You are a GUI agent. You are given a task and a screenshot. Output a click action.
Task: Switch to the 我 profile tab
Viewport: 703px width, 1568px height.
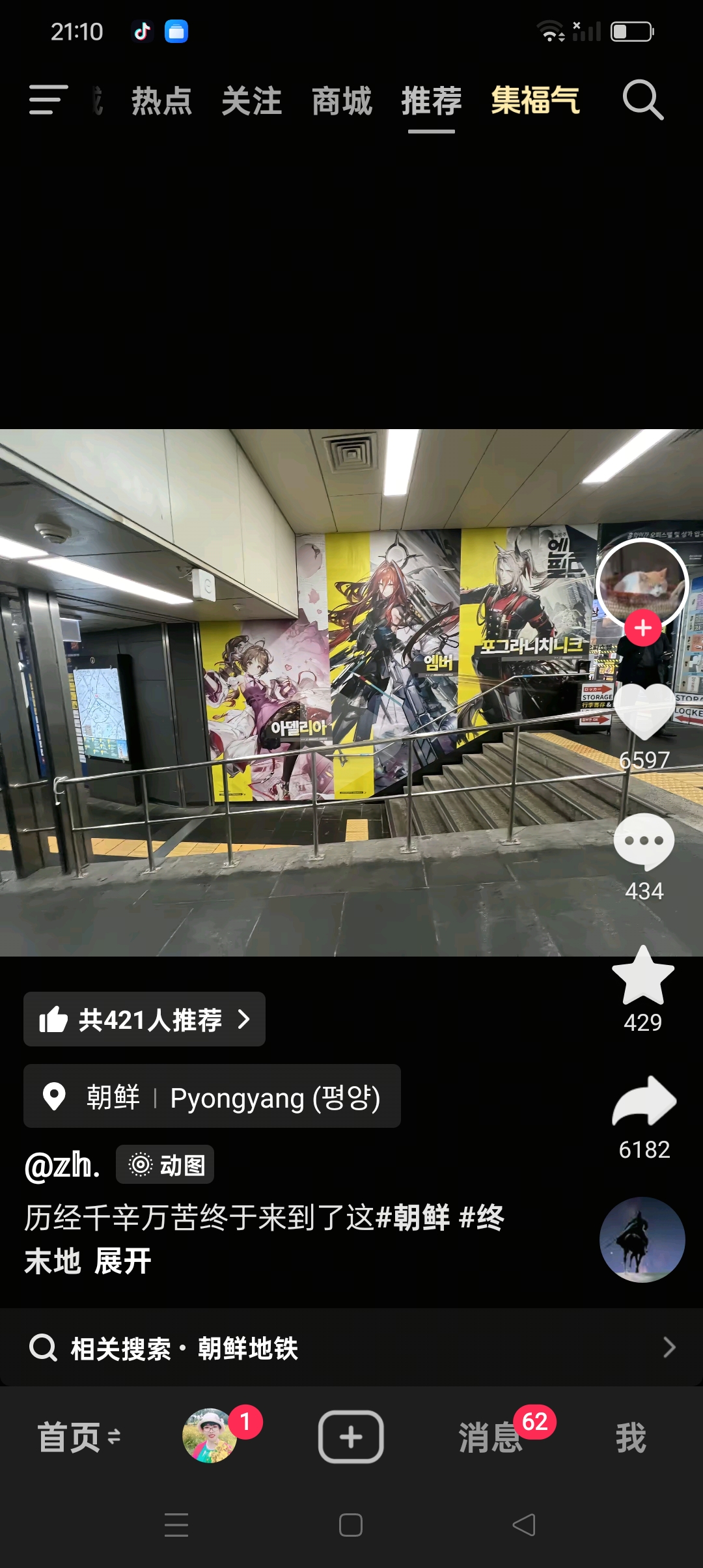click(630, 1437)
